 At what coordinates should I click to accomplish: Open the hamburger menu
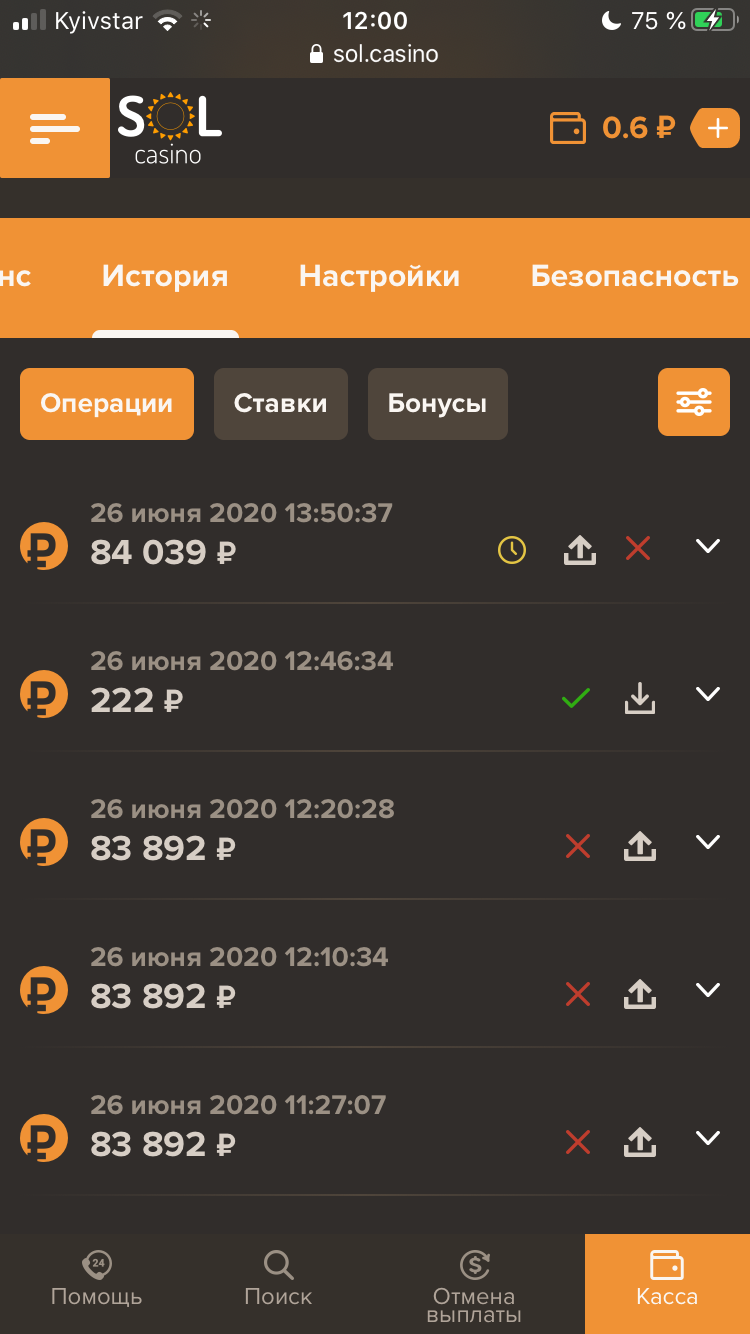(x=55, y=128)
